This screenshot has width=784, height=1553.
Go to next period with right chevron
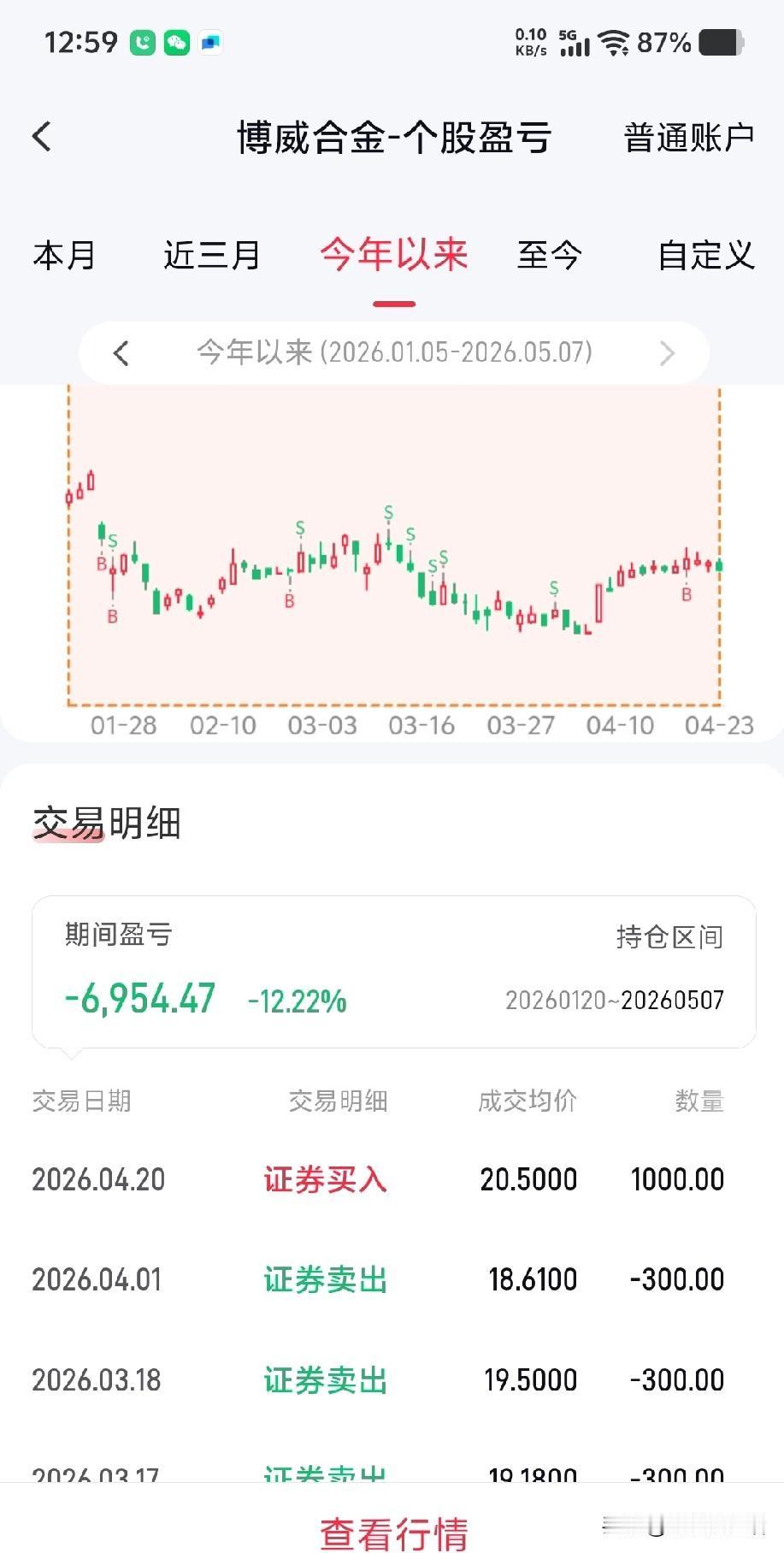(x=668, y=353)
